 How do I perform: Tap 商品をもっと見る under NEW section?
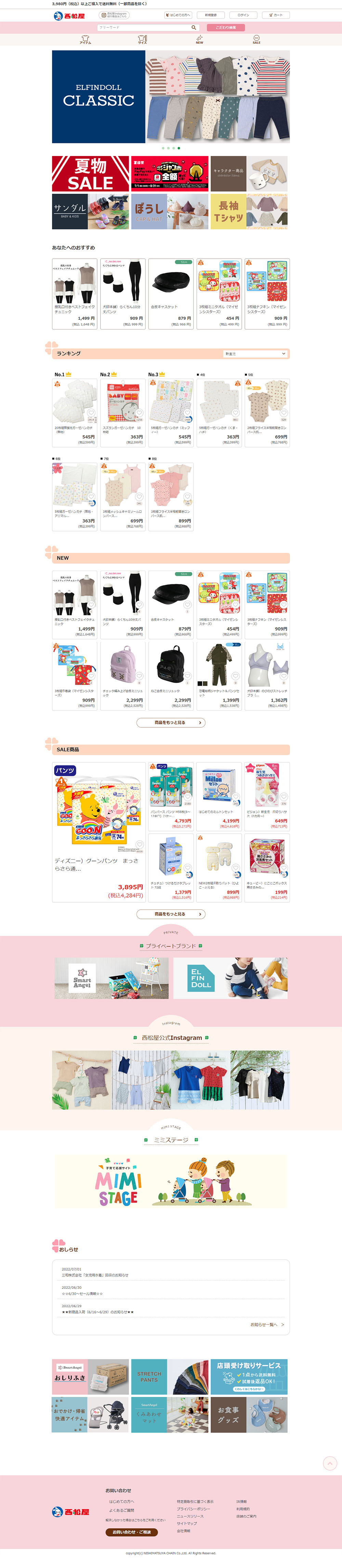click(x=170, y=723)
